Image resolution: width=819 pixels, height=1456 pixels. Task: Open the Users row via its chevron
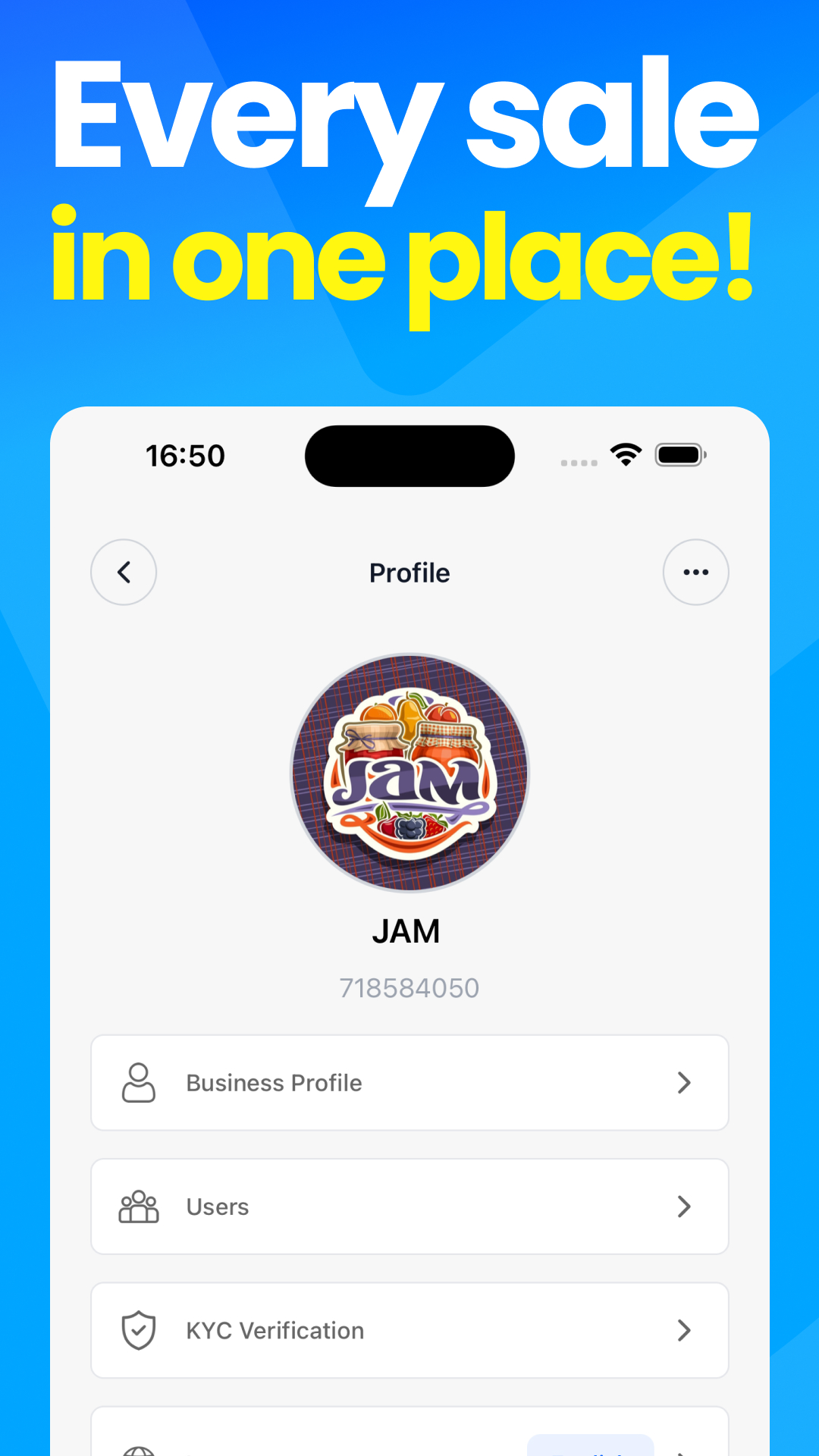click(683, 1207)
